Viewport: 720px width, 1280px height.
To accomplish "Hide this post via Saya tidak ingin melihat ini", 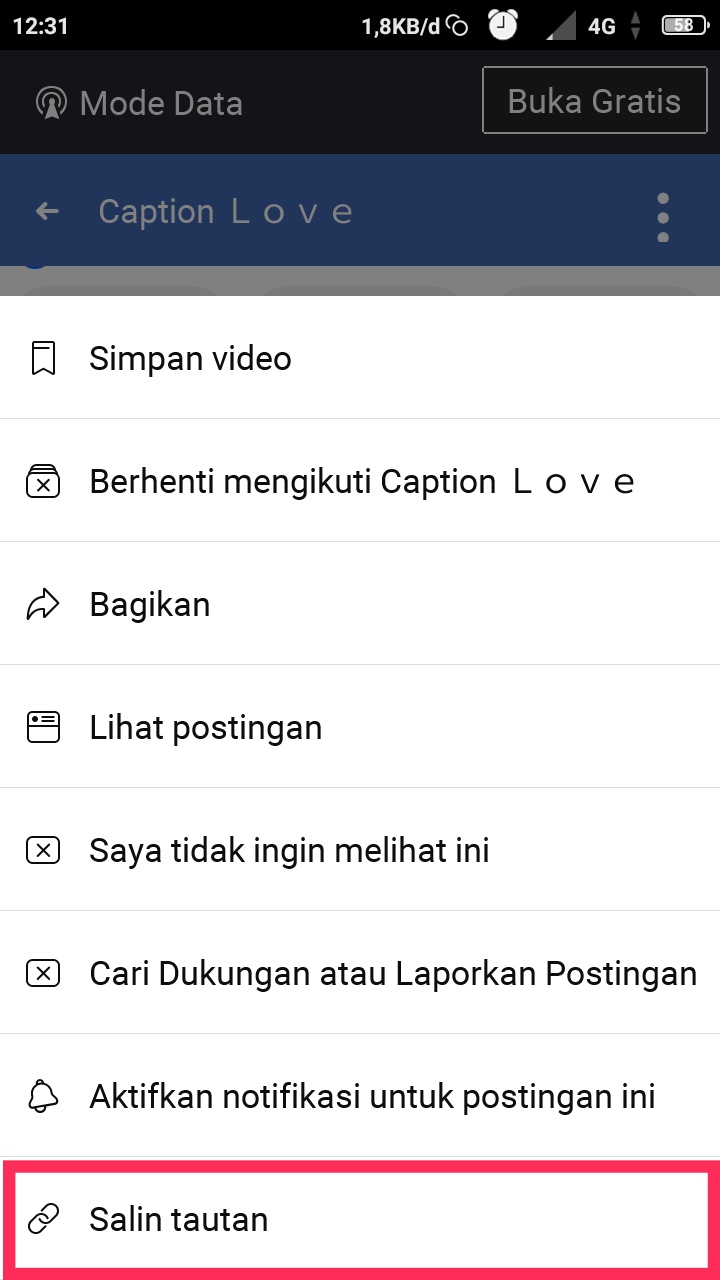I will click(x=289, y=850).
